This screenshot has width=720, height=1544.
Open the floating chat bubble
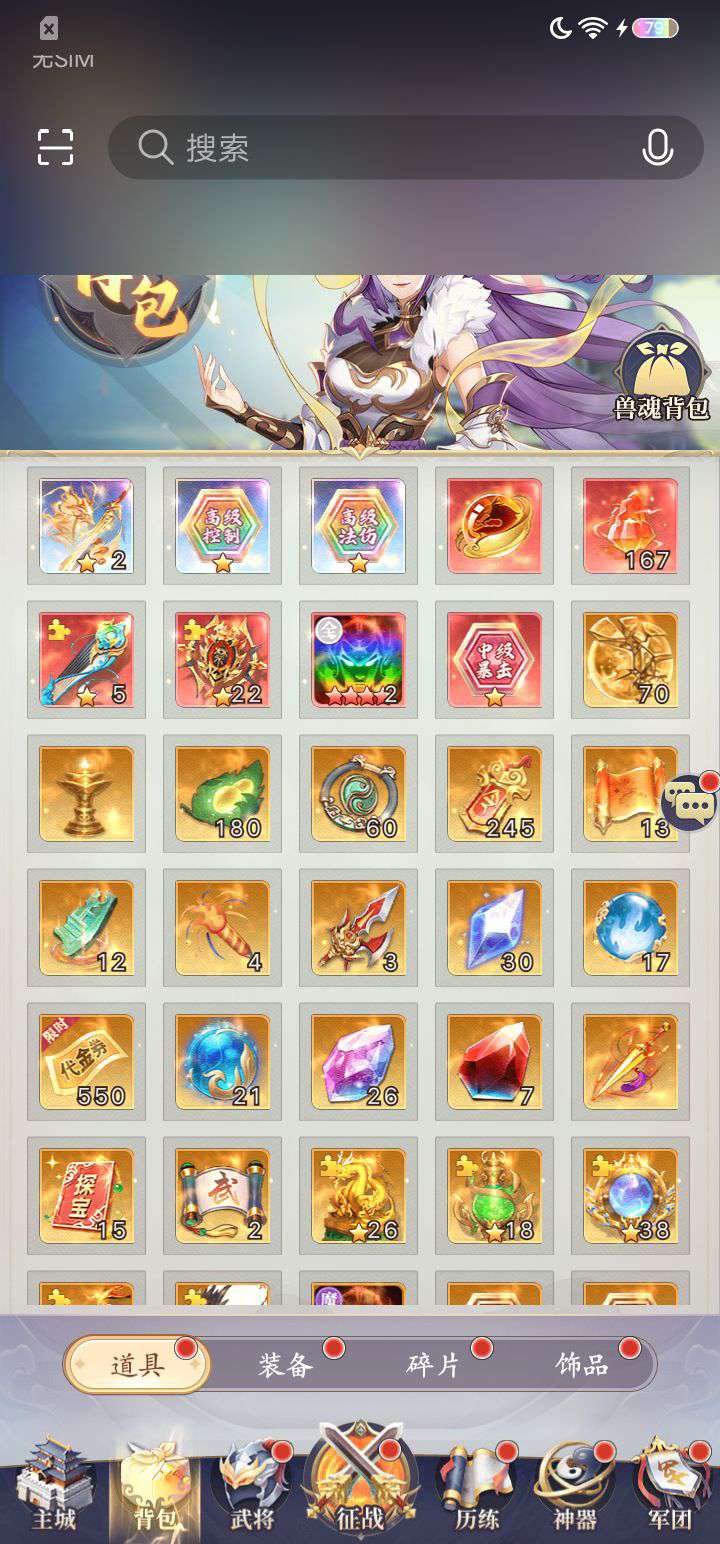690,802
